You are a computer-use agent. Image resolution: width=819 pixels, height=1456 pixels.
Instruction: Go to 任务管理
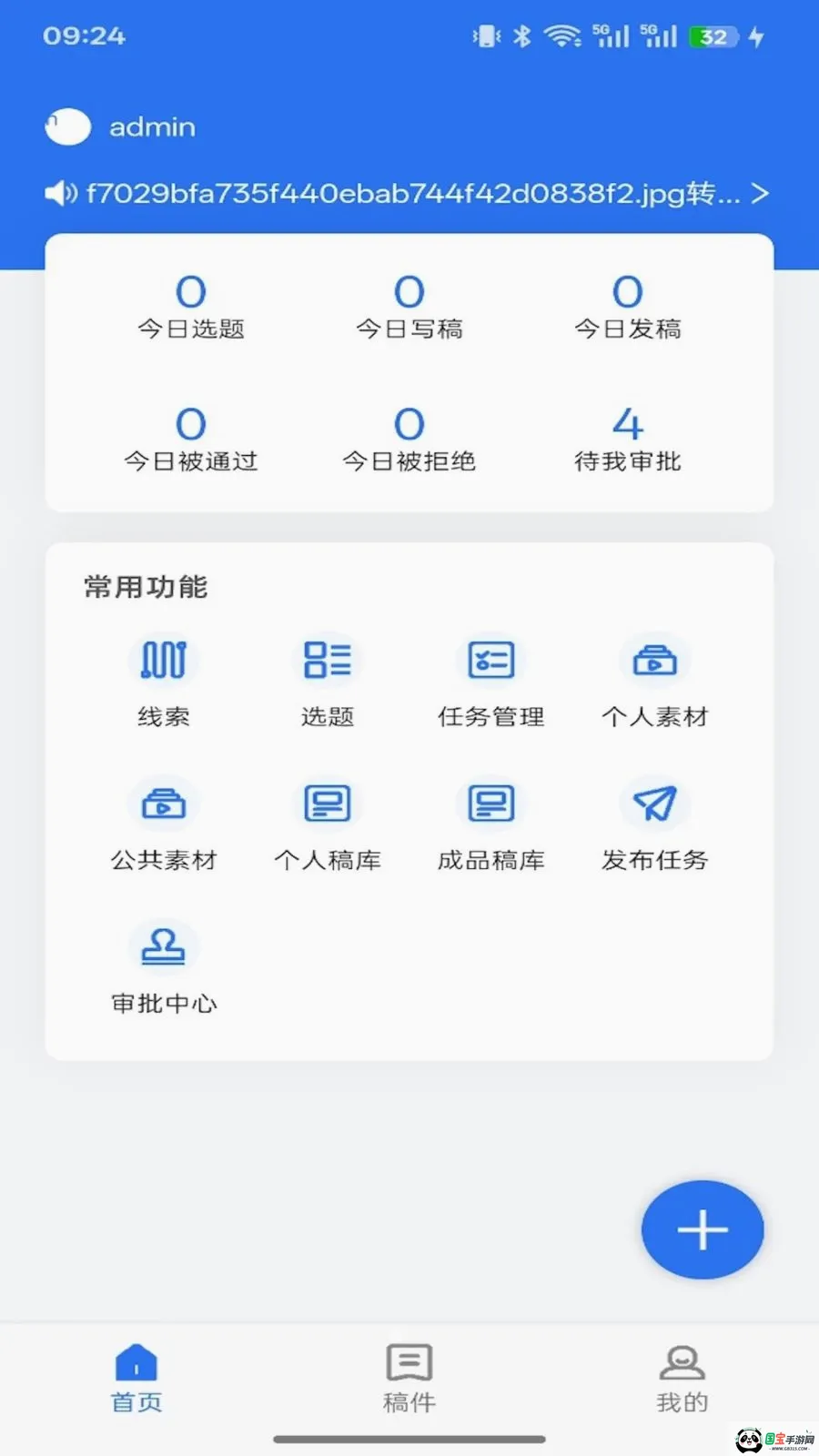(x=491, y=681)
